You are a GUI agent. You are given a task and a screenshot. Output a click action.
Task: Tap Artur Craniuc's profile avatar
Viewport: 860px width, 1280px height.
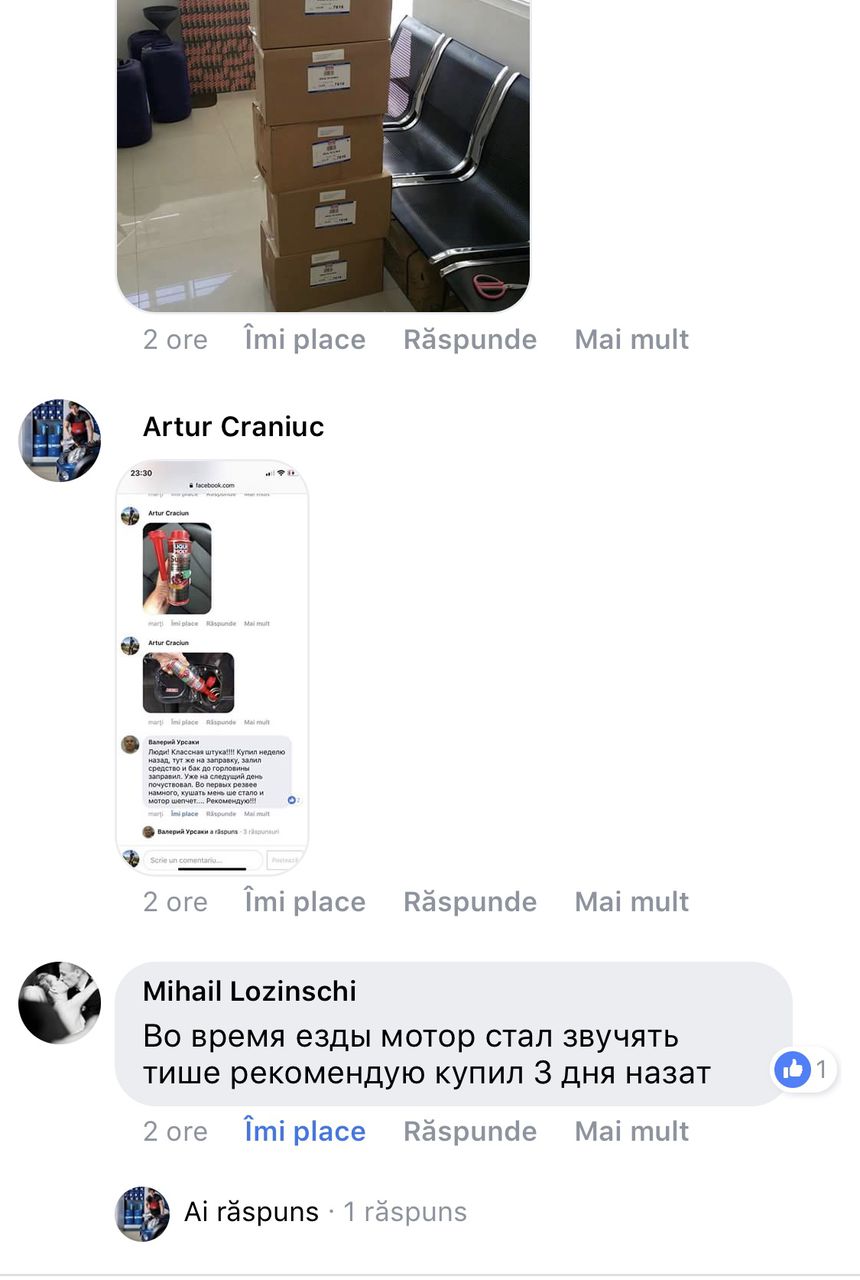[x=60, y=441]
